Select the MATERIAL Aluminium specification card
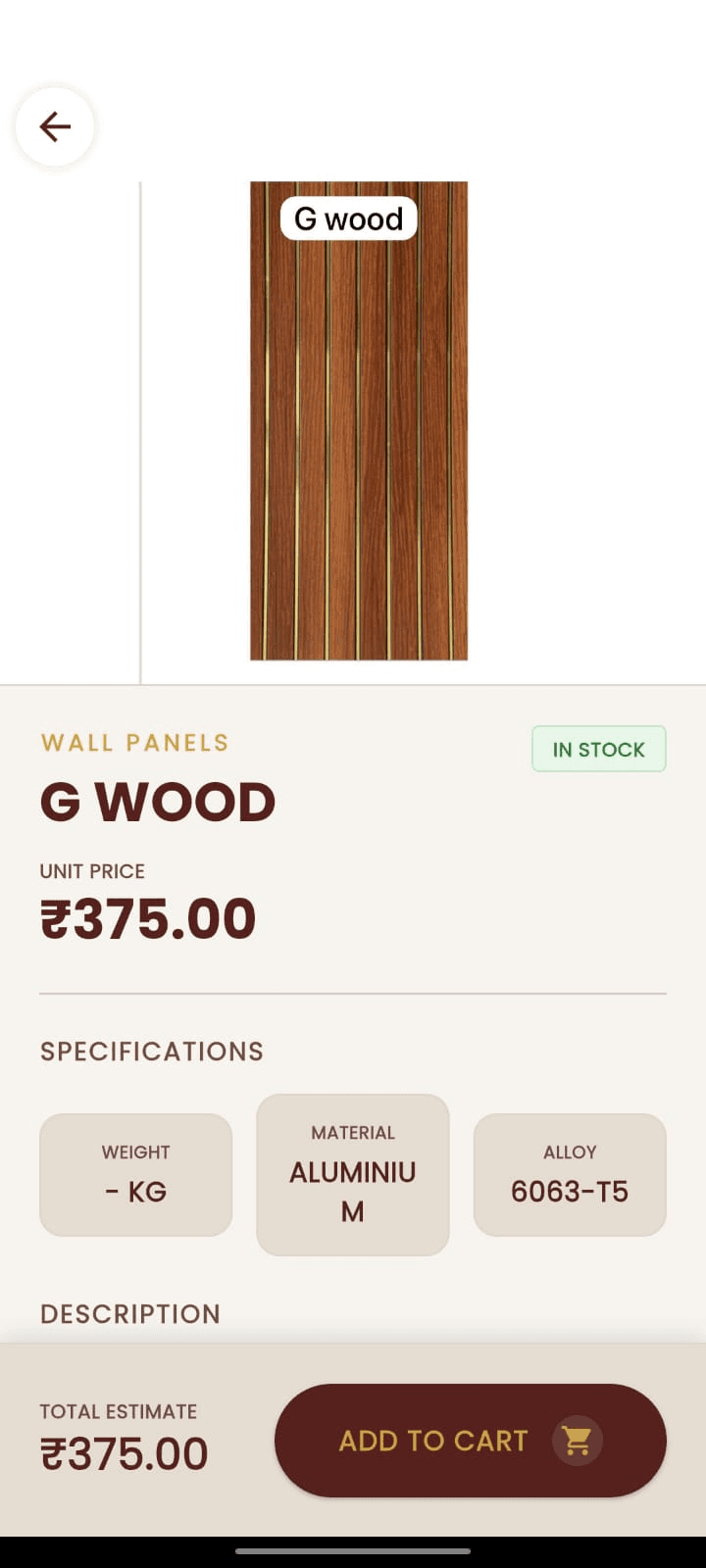This screenshot has height=1568, width=706. click(x=352, y=1174)
